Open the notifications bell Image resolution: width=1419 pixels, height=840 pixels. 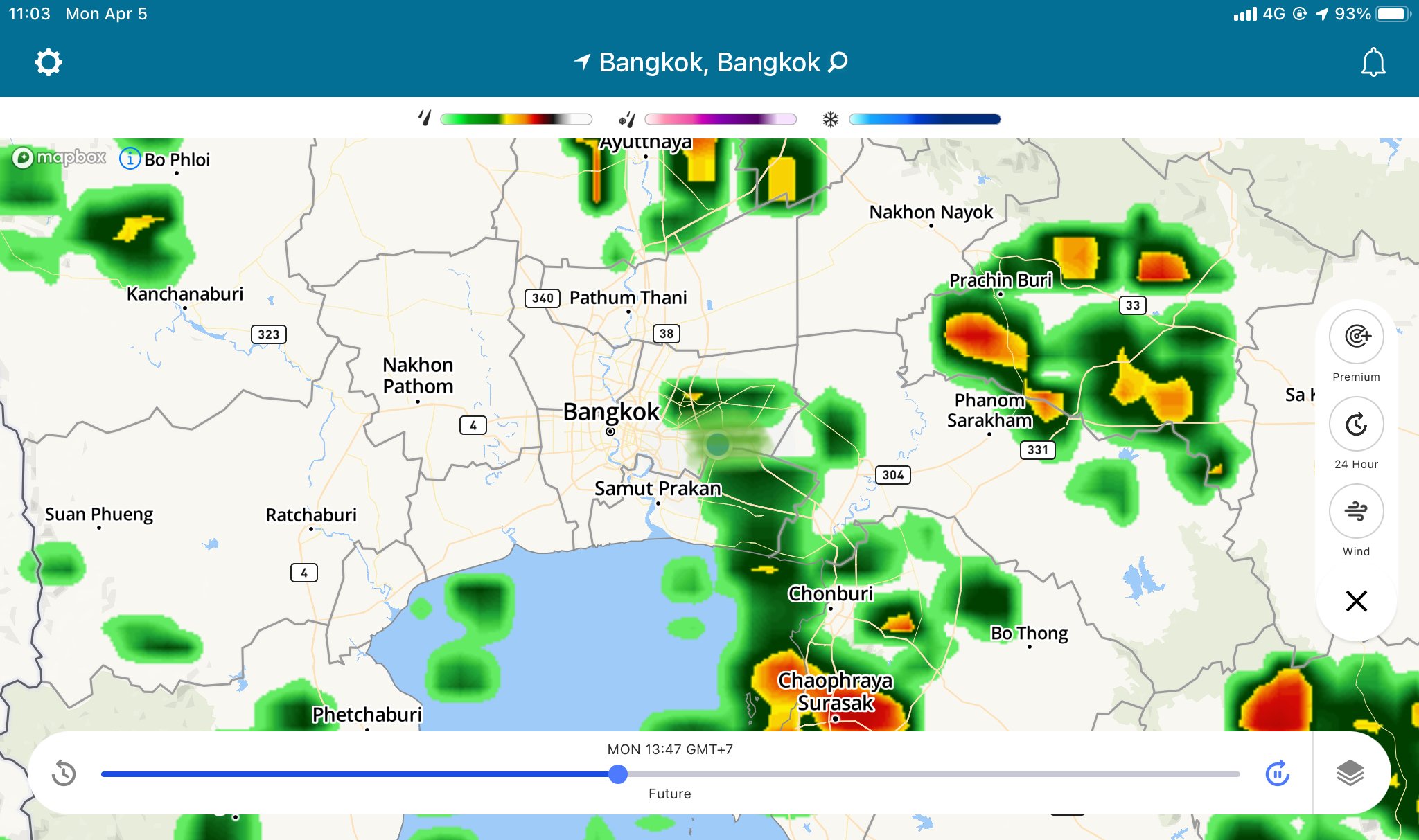tap(1373, 62)
